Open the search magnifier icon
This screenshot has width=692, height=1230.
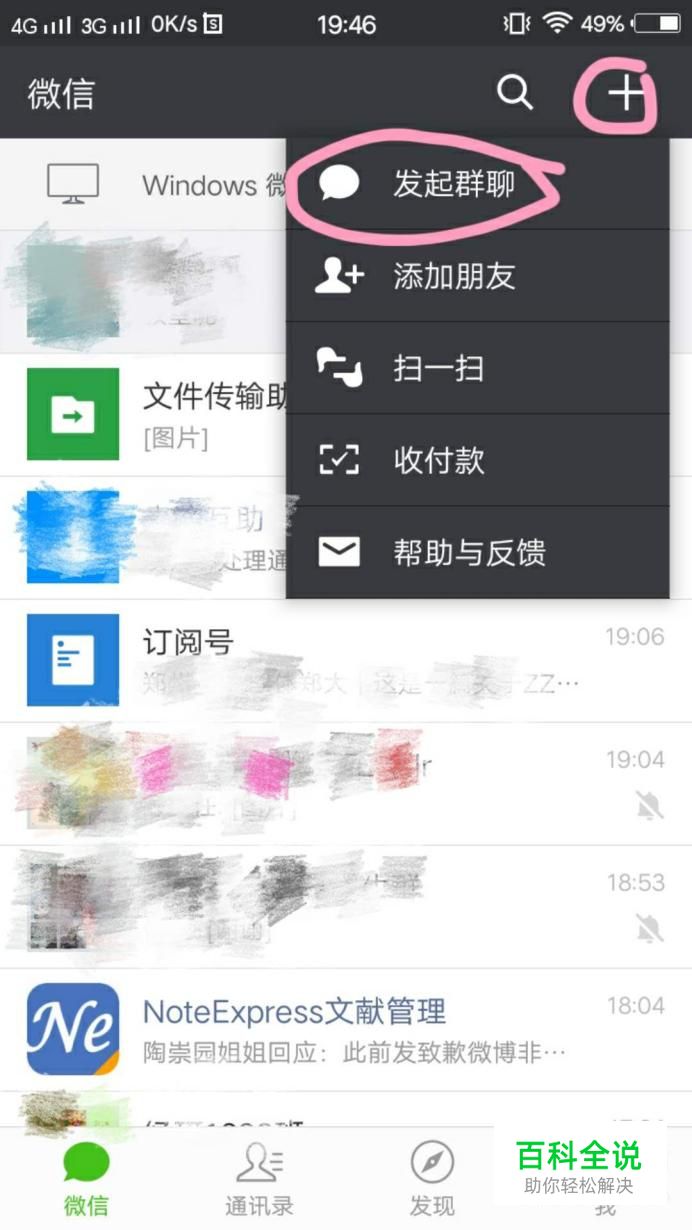(514, 93)
